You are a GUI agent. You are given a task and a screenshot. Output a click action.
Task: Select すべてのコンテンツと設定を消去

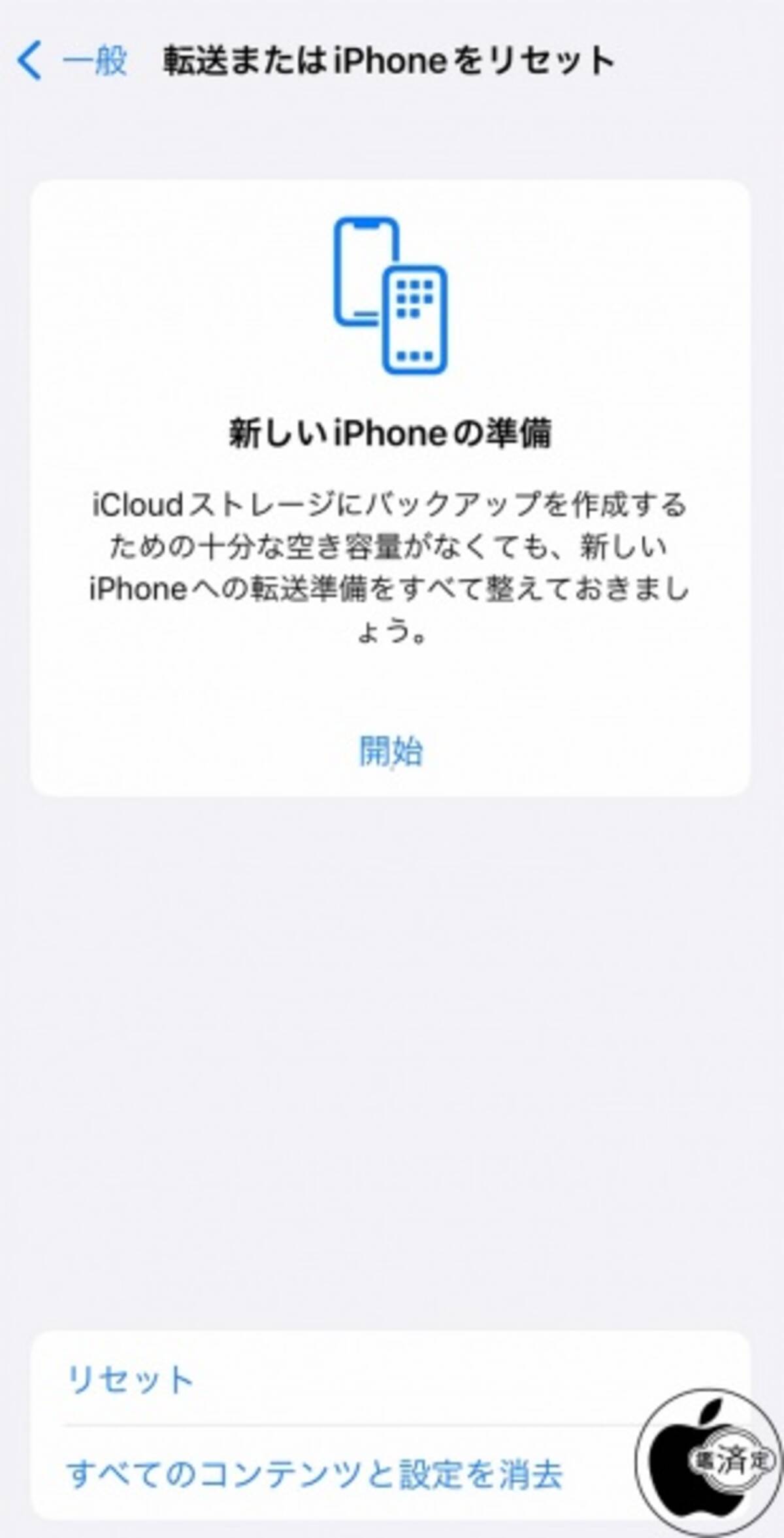pyautogui.click(x=314, y=1474)
